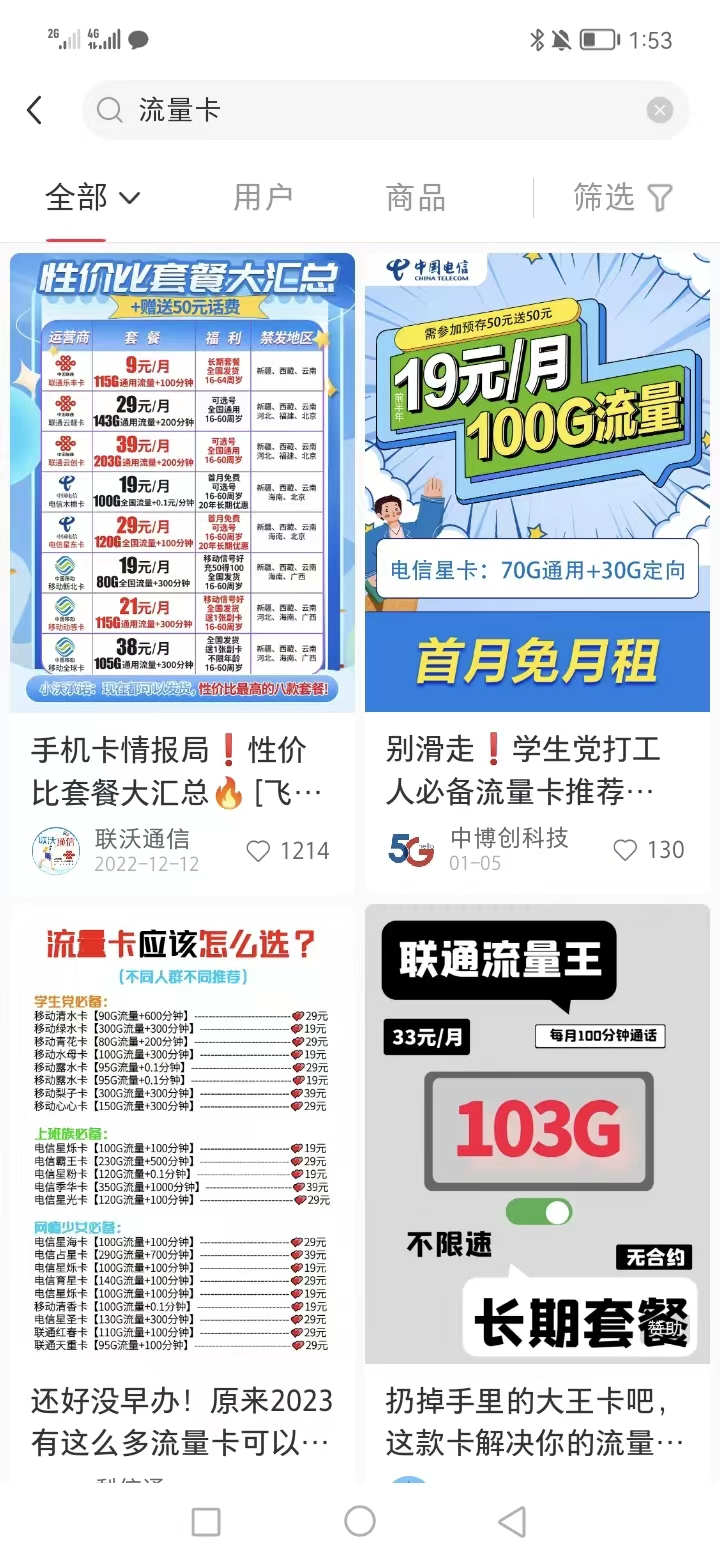Open the 性价比套餐大汇总 post
720x1560 pixels.
182,482
